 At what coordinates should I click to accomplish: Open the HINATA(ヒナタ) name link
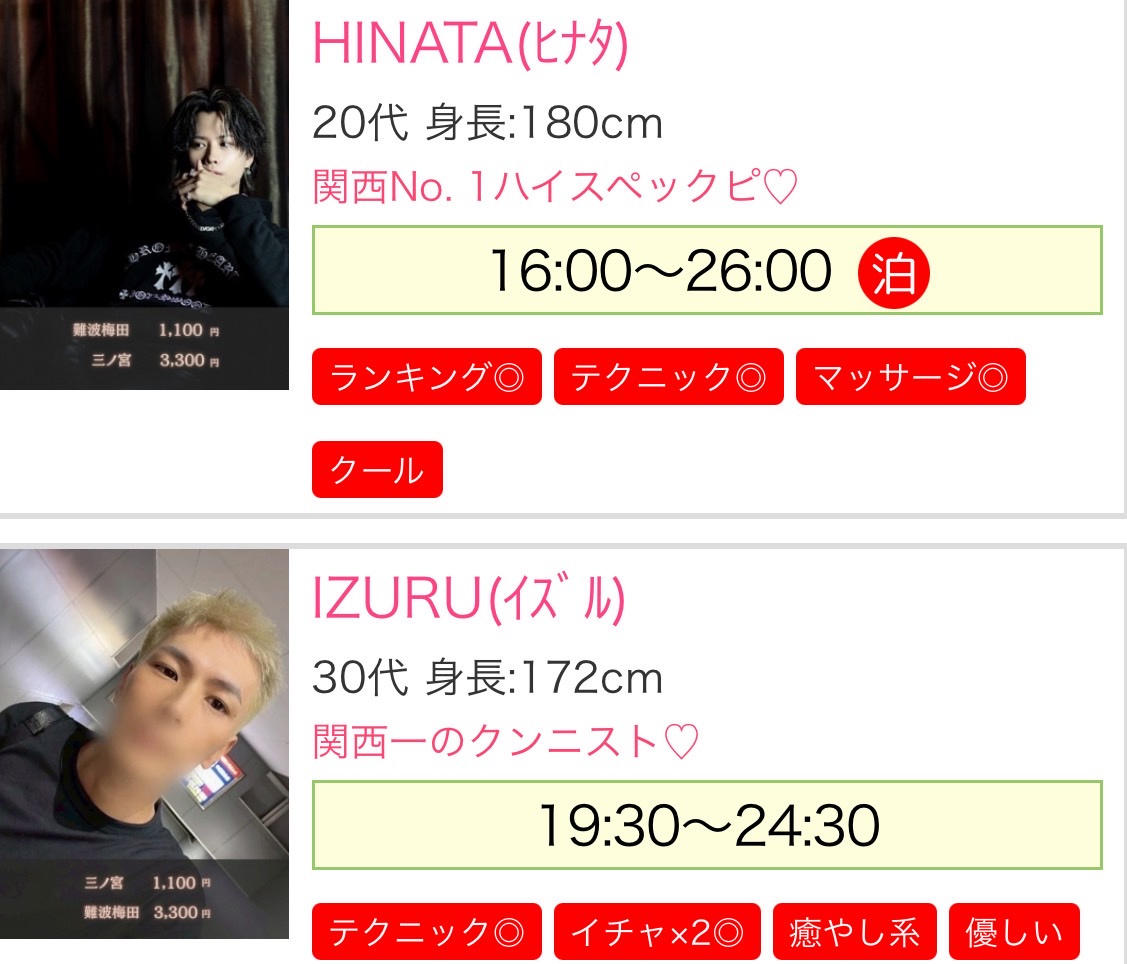(x=470, y=43)
